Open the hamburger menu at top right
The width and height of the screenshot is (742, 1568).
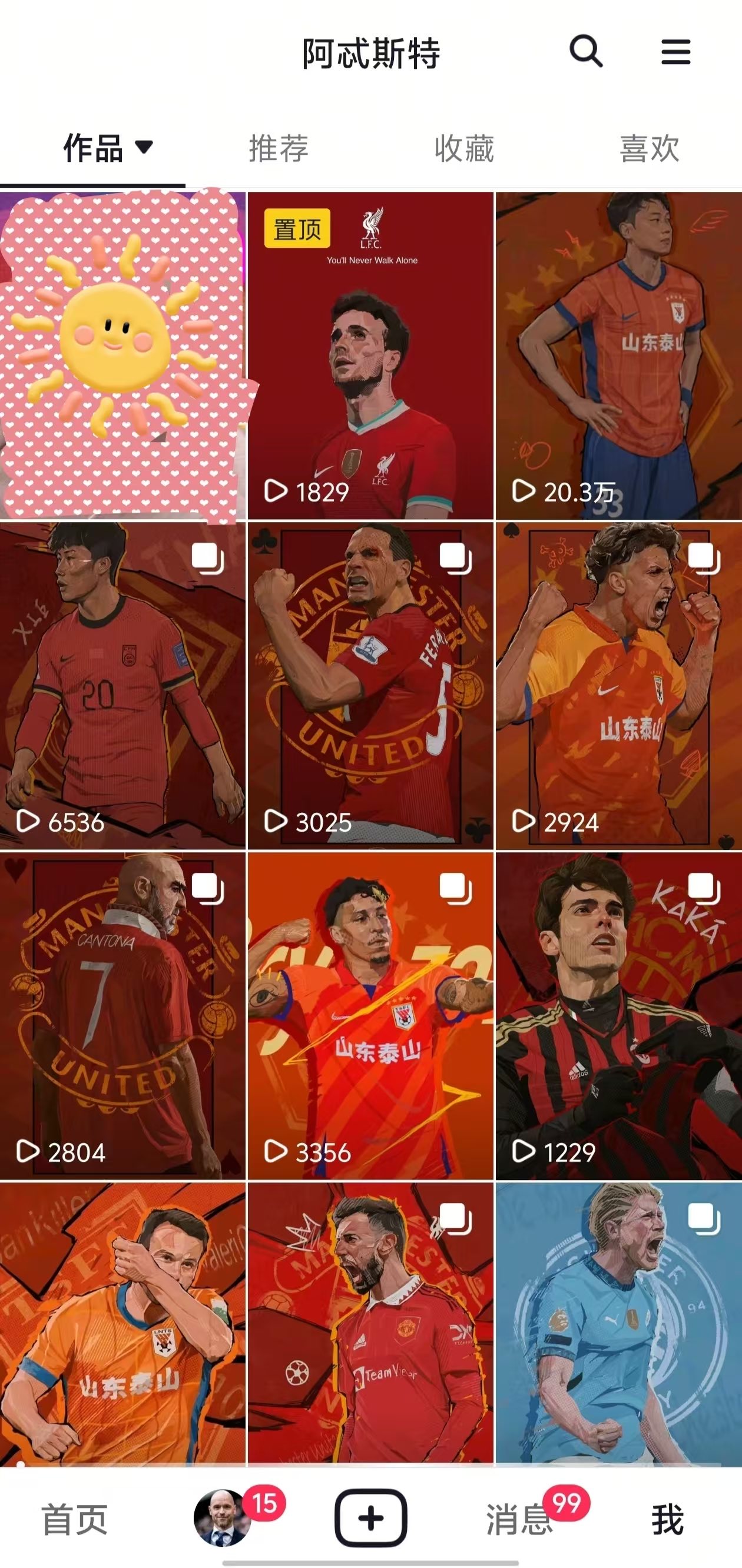pos(675,52)
